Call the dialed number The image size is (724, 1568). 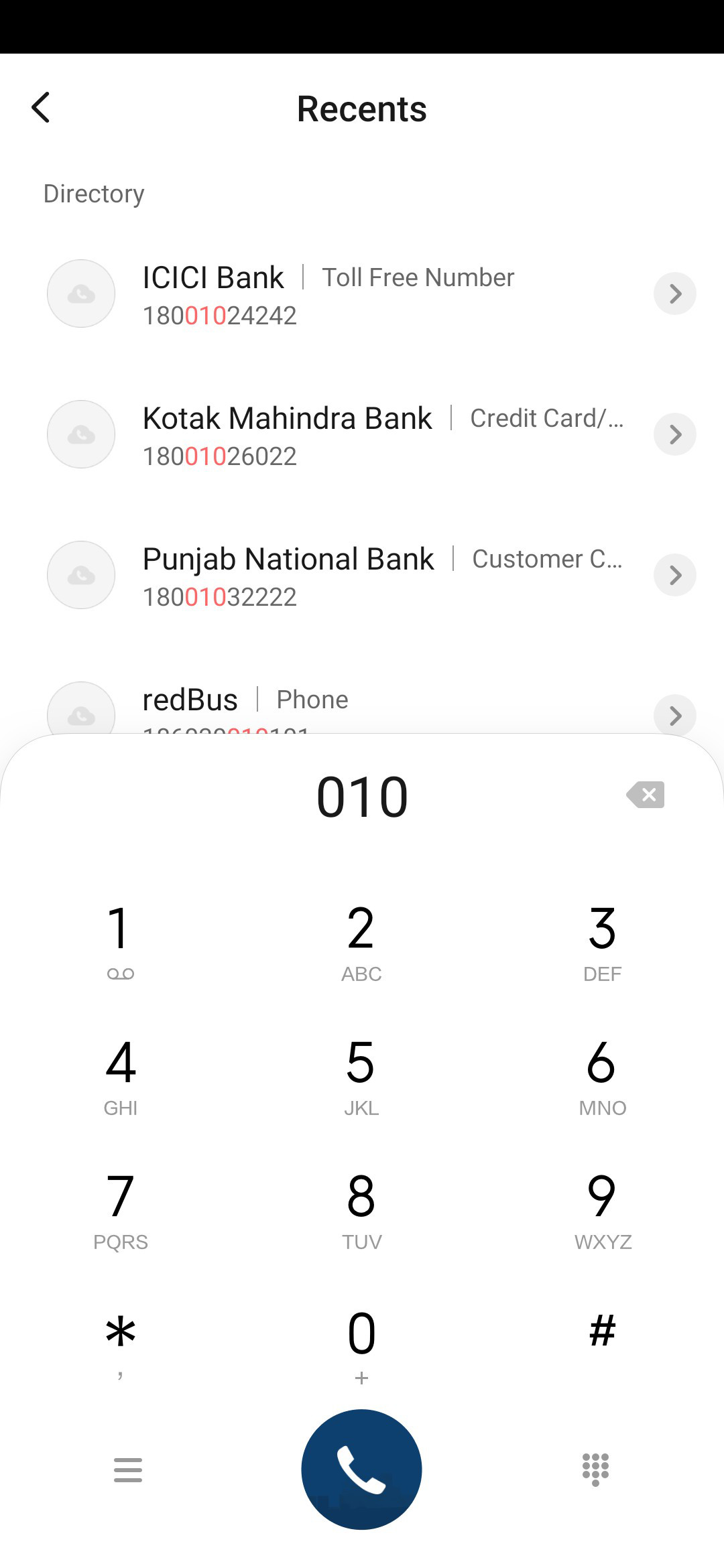point(361,1469)
